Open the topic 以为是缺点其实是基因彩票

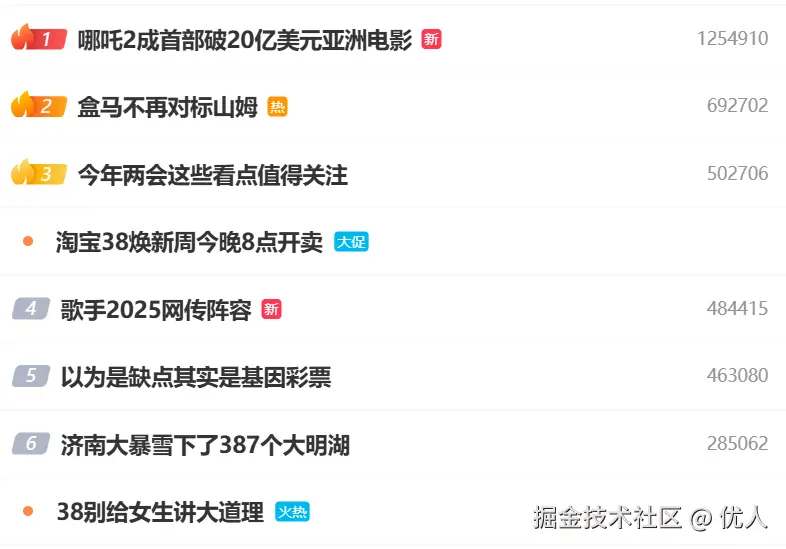(x=196, y=377)
